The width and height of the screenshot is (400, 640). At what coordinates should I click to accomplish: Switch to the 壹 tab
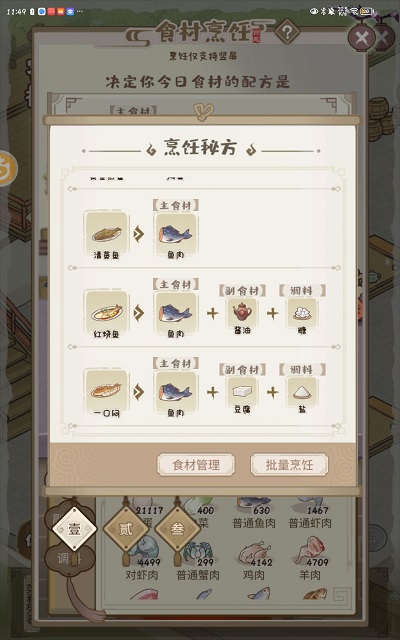74,529
